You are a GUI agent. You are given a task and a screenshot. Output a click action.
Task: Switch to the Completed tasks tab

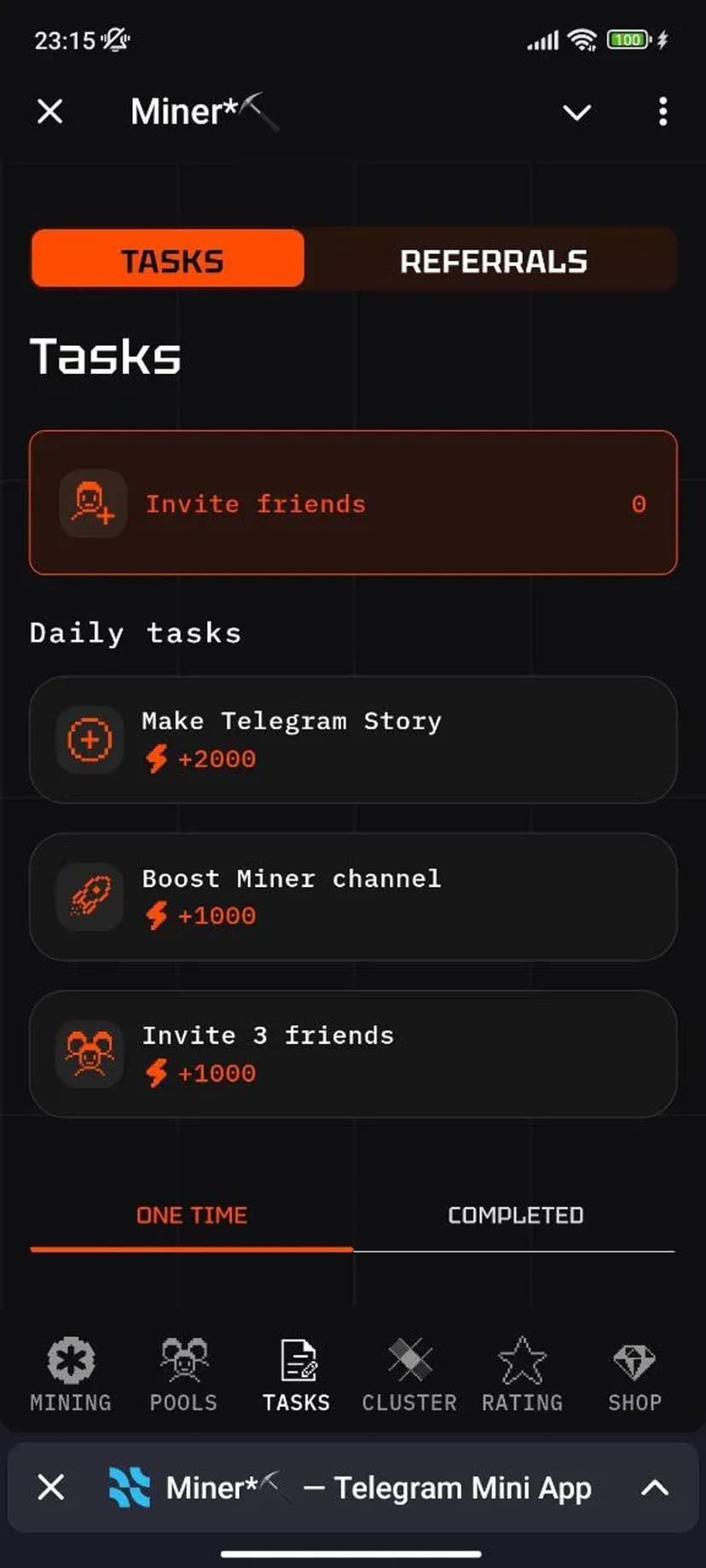[515, 1215]
